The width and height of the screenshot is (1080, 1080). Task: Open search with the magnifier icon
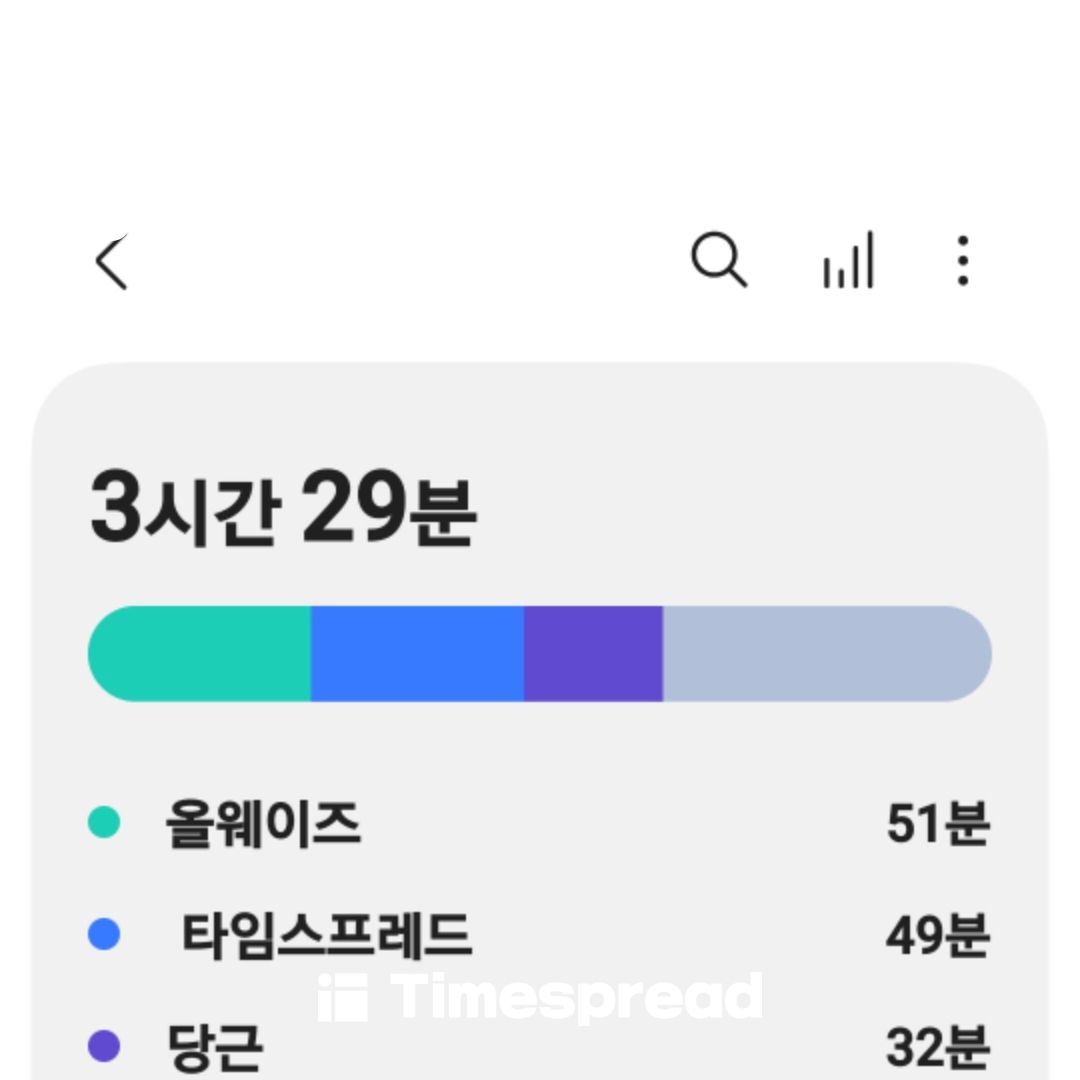pyautogui.click(x=718, y=261)
